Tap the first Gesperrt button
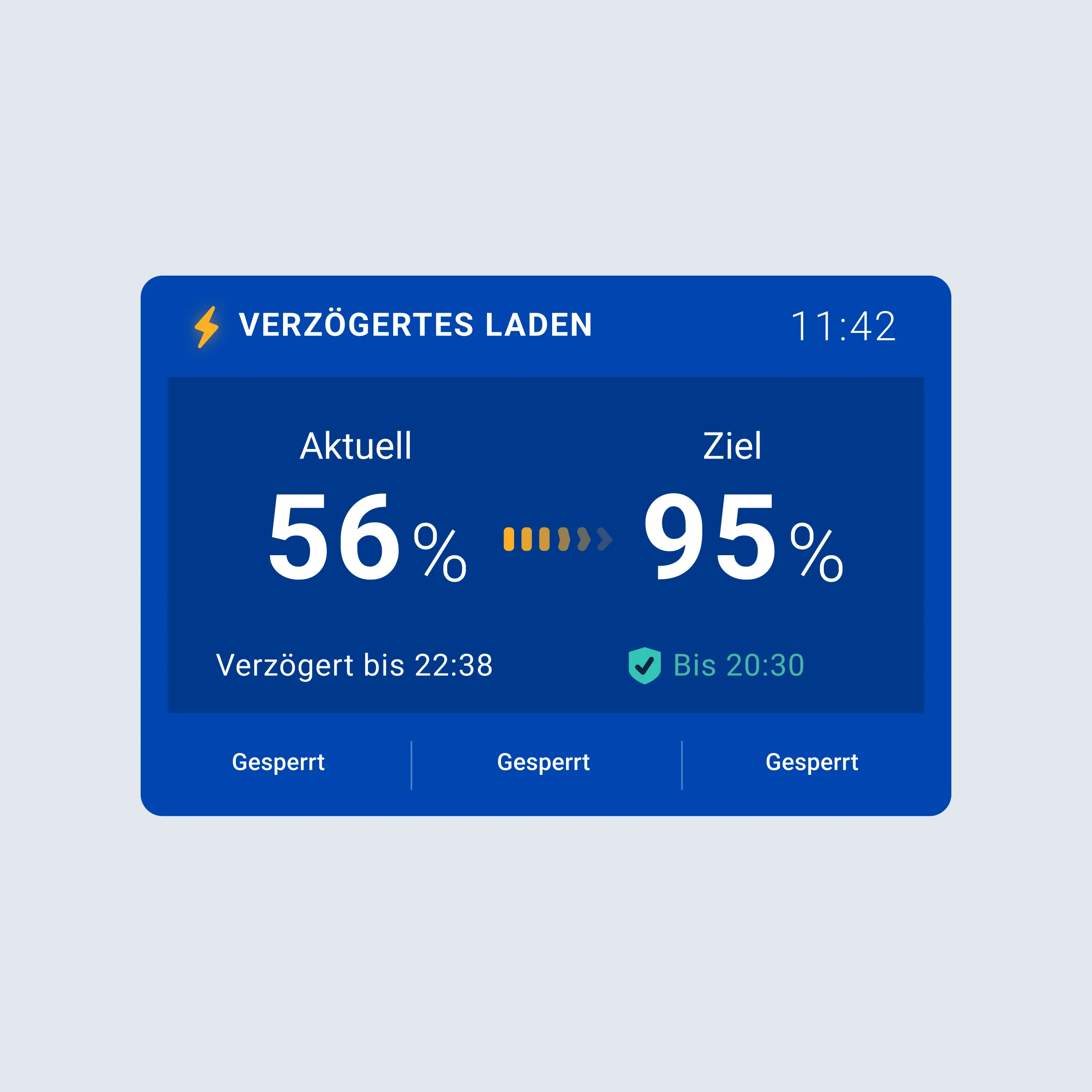Screen dimensions: 1092x1092 (x=278, y=763)
